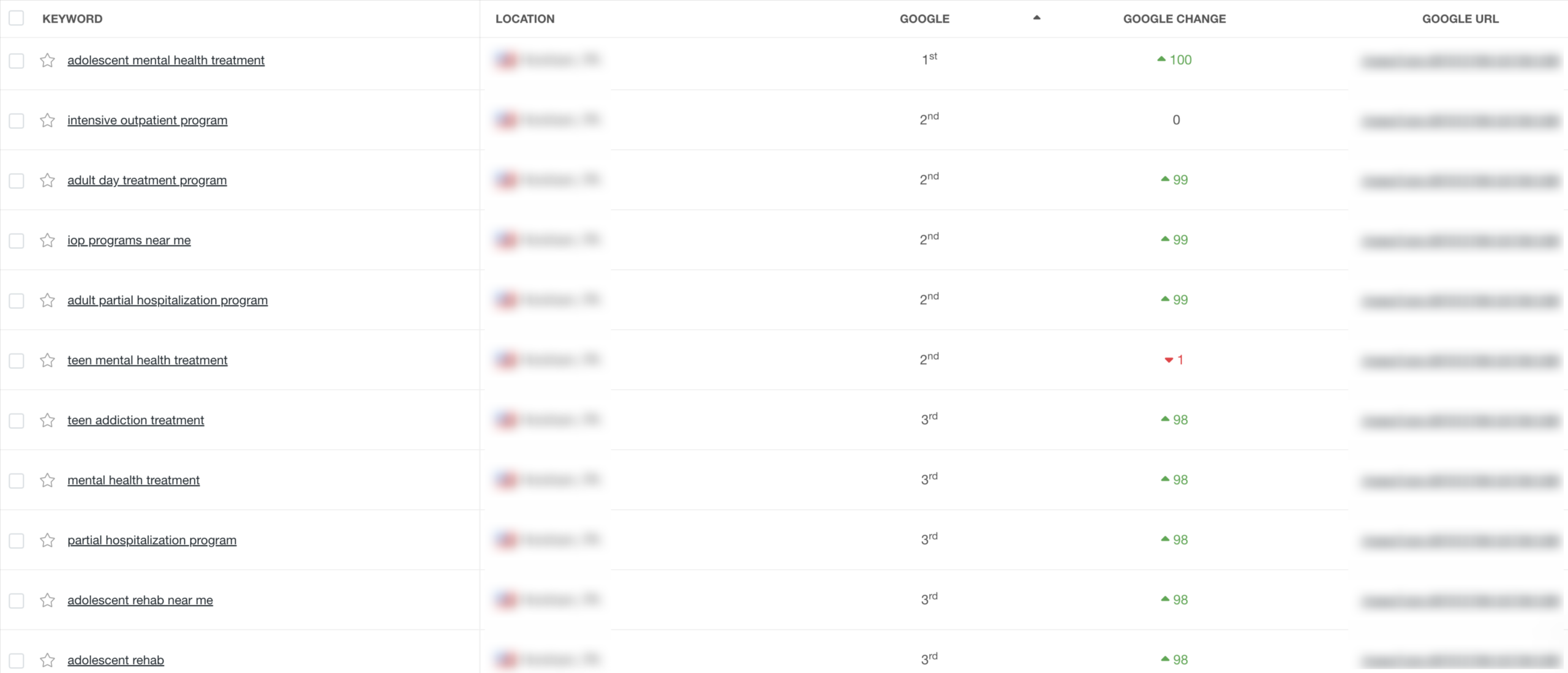Open 'intensive outpatient program' keyword link

(147, 120)
